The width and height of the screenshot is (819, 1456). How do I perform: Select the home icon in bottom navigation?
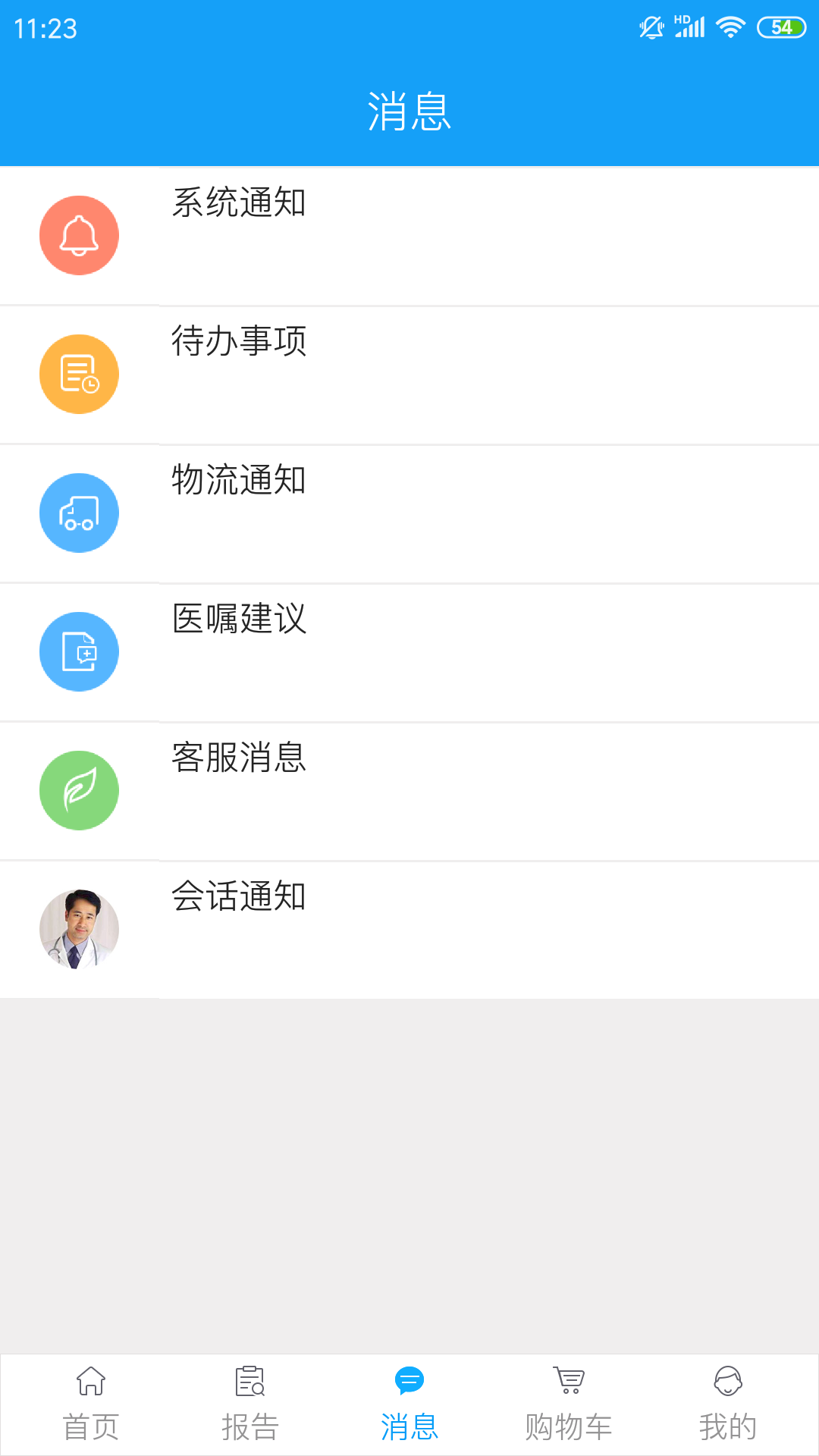pyautogui.click(x=90, y=1382)
